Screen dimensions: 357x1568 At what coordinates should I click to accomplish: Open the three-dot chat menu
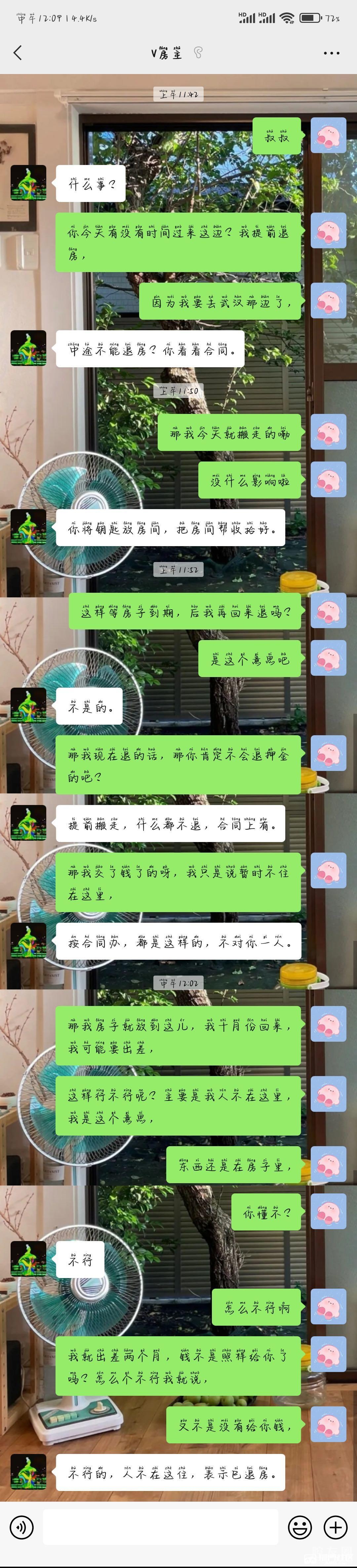point(332,53)
